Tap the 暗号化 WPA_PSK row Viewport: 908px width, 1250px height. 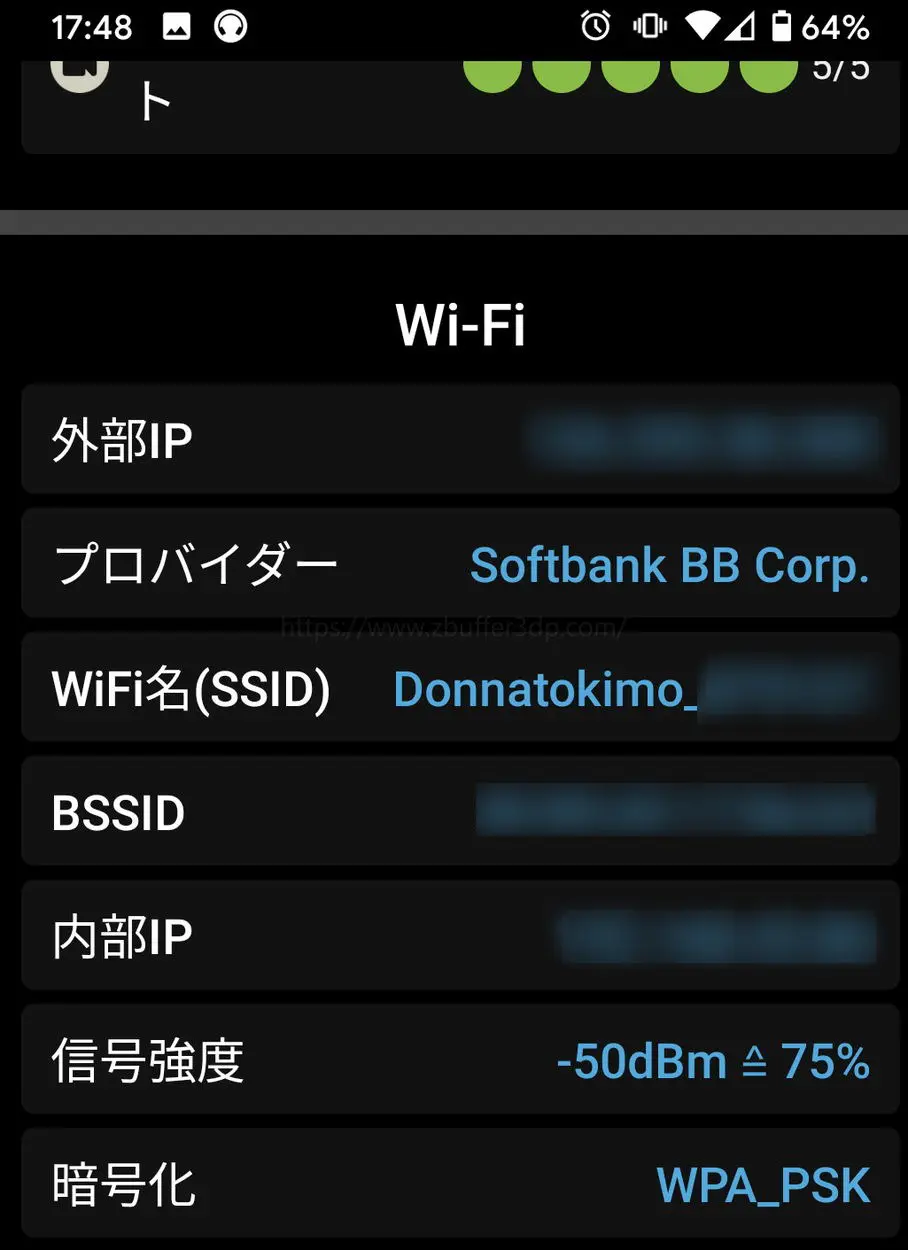click(x=460, y=1184)
